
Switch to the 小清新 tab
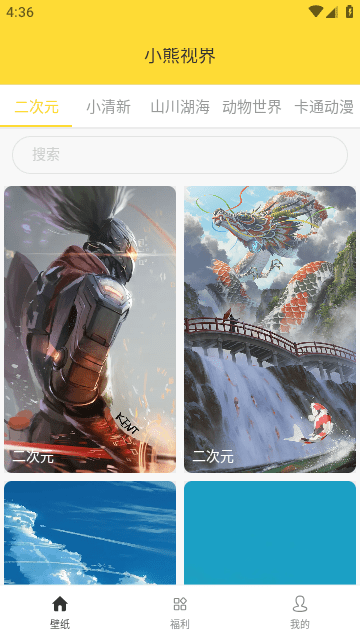[x=108, y=107]
